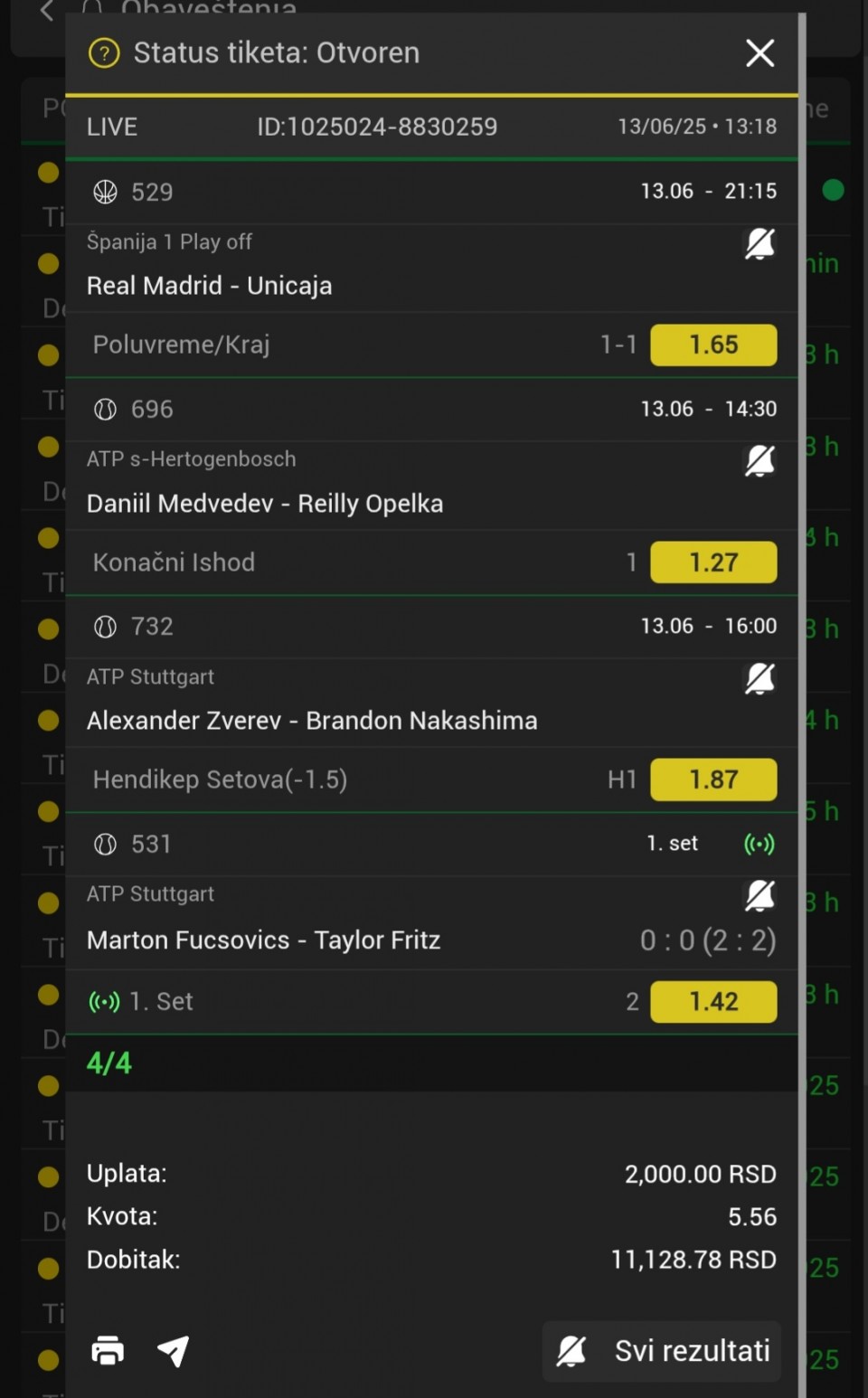This screenshot has height=1398, width=868.
Task: Toggle notification bell for Zverev - Nakashima match
Action: pyautogui.click(x=759, y=678)
